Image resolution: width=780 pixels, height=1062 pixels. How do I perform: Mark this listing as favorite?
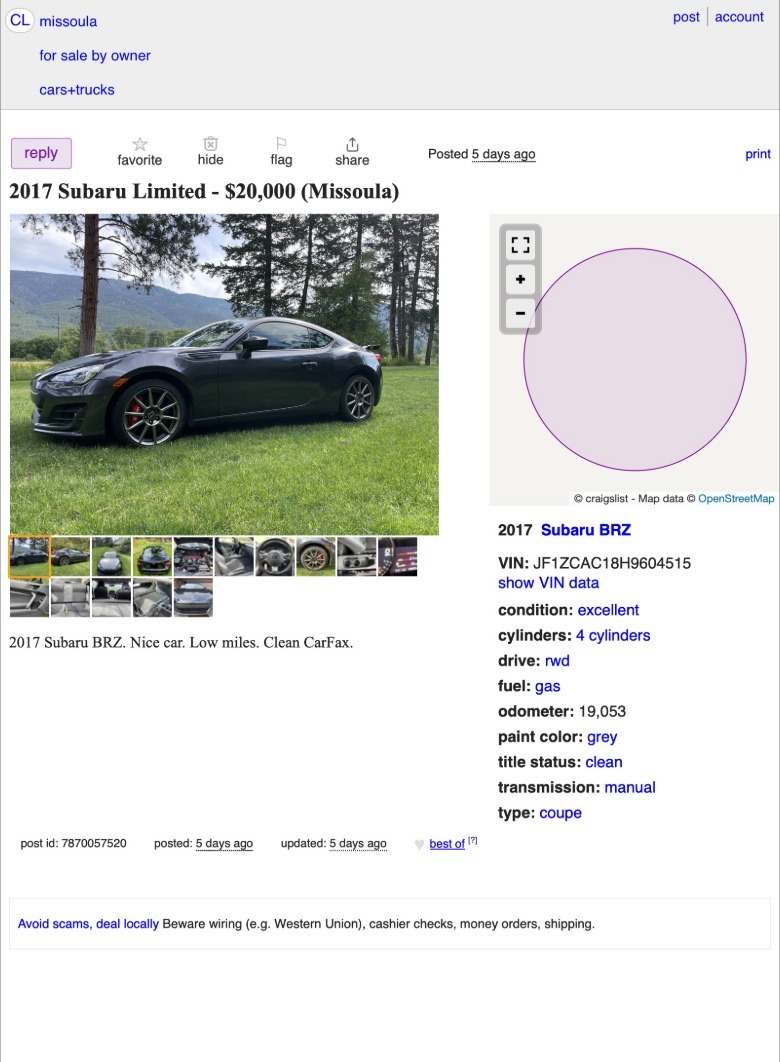pyautogui.click(x=139, y=151)
